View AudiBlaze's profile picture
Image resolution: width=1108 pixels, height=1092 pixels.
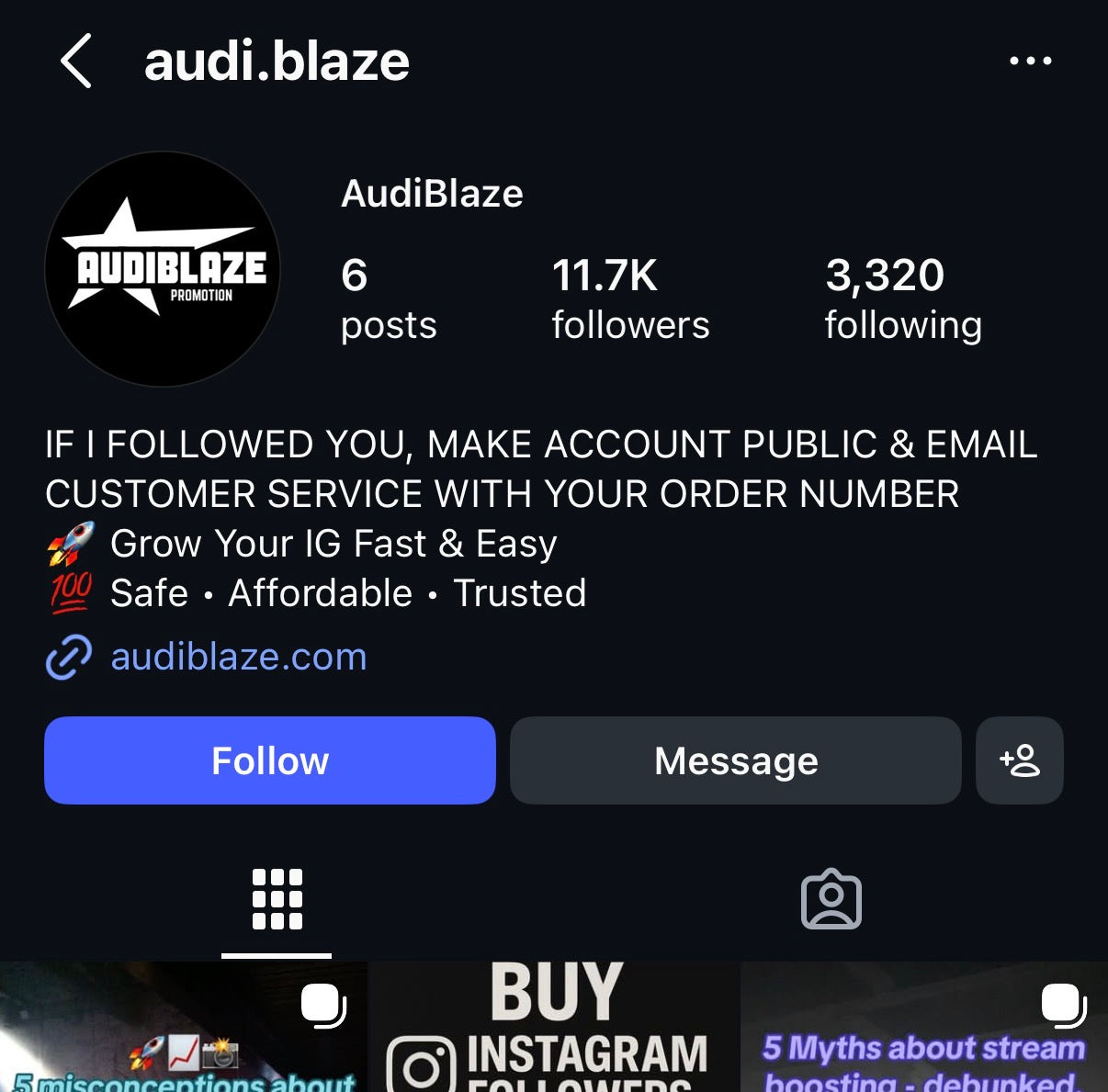(x=163, y=269)
